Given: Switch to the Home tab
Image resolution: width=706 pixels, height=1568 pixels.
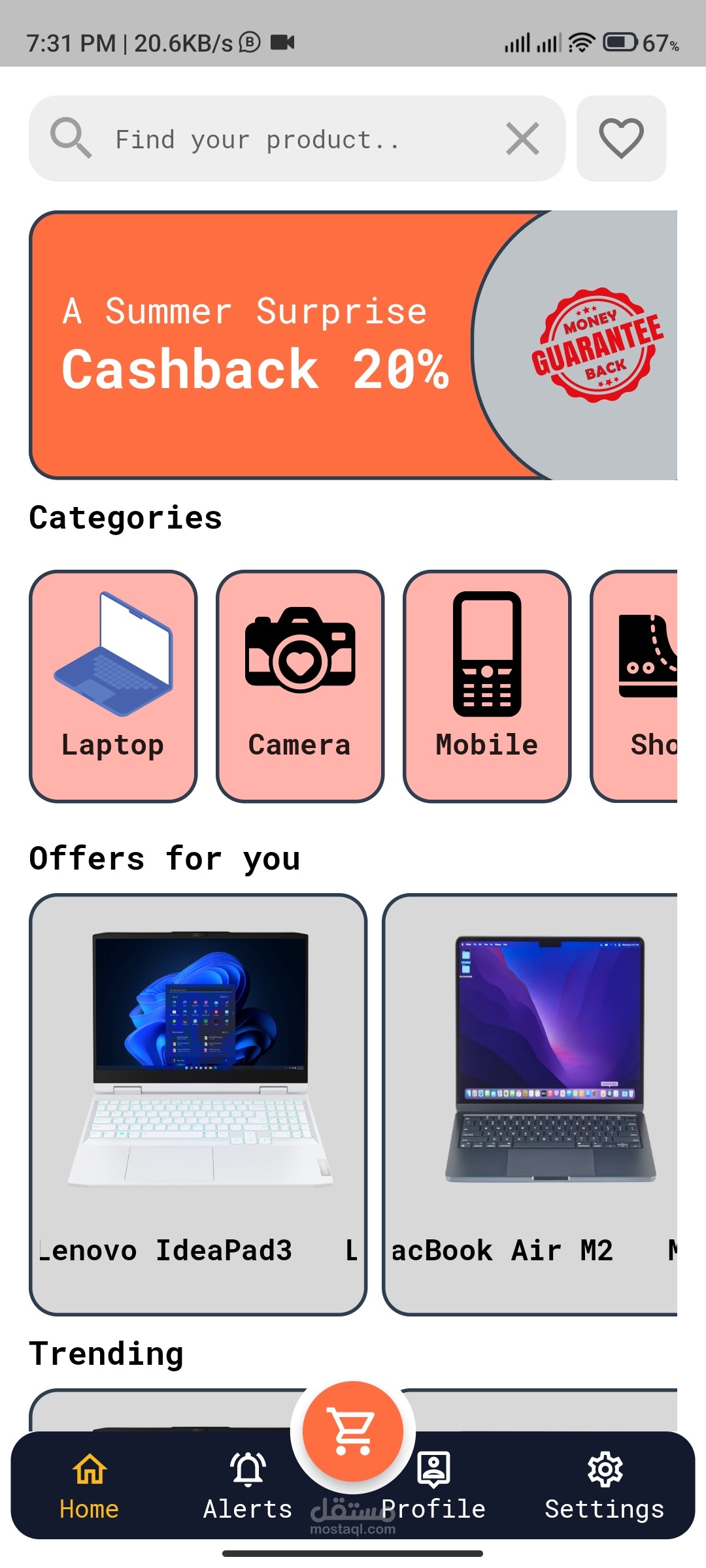Looking at the screenshot, I should pyautogui.click(x=90, y=1486).
